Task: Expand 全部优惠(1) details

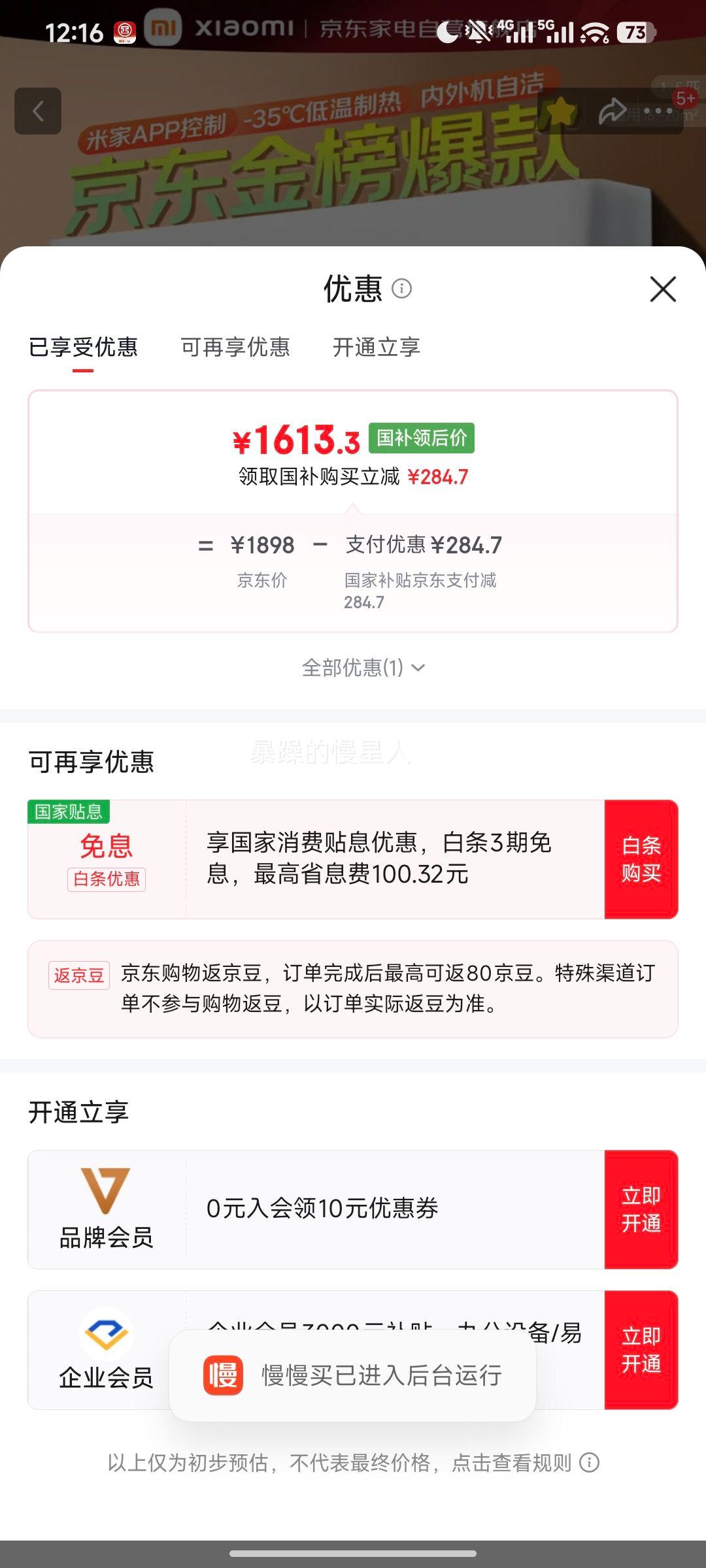Action: point(352,668)
